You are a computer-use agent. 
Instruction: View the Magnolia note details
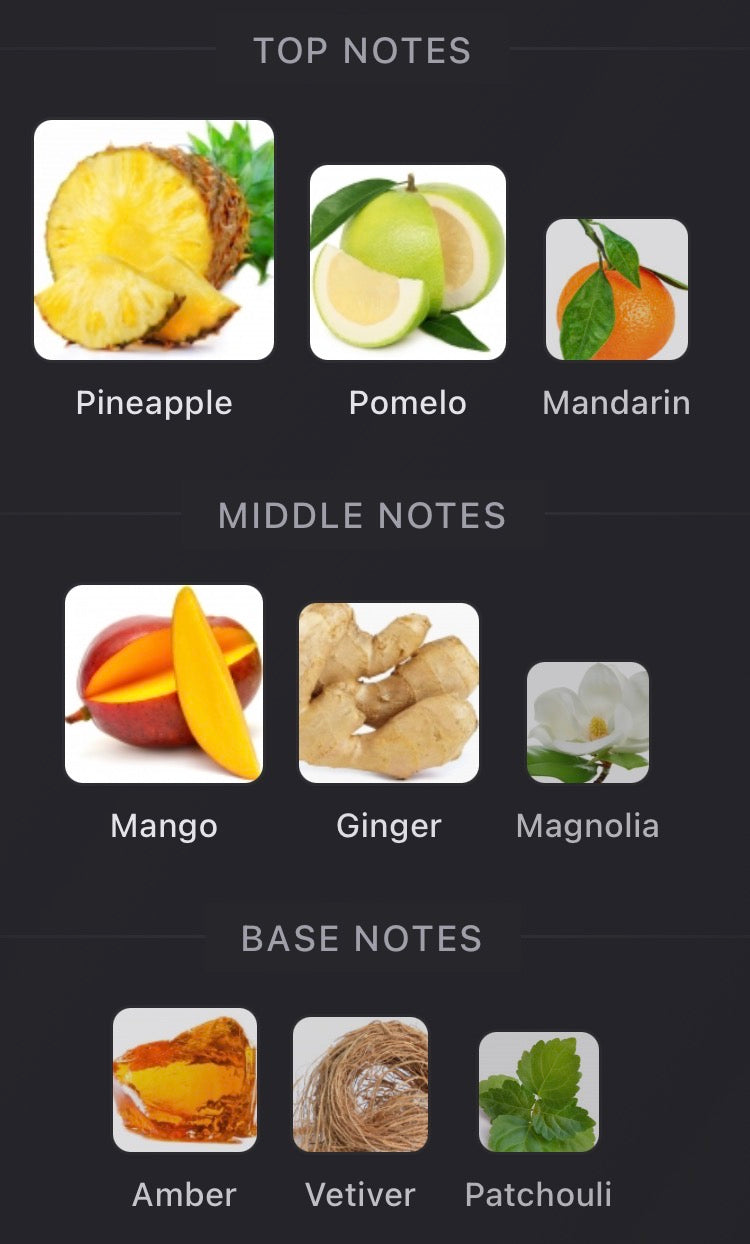[x=588, y=722]
